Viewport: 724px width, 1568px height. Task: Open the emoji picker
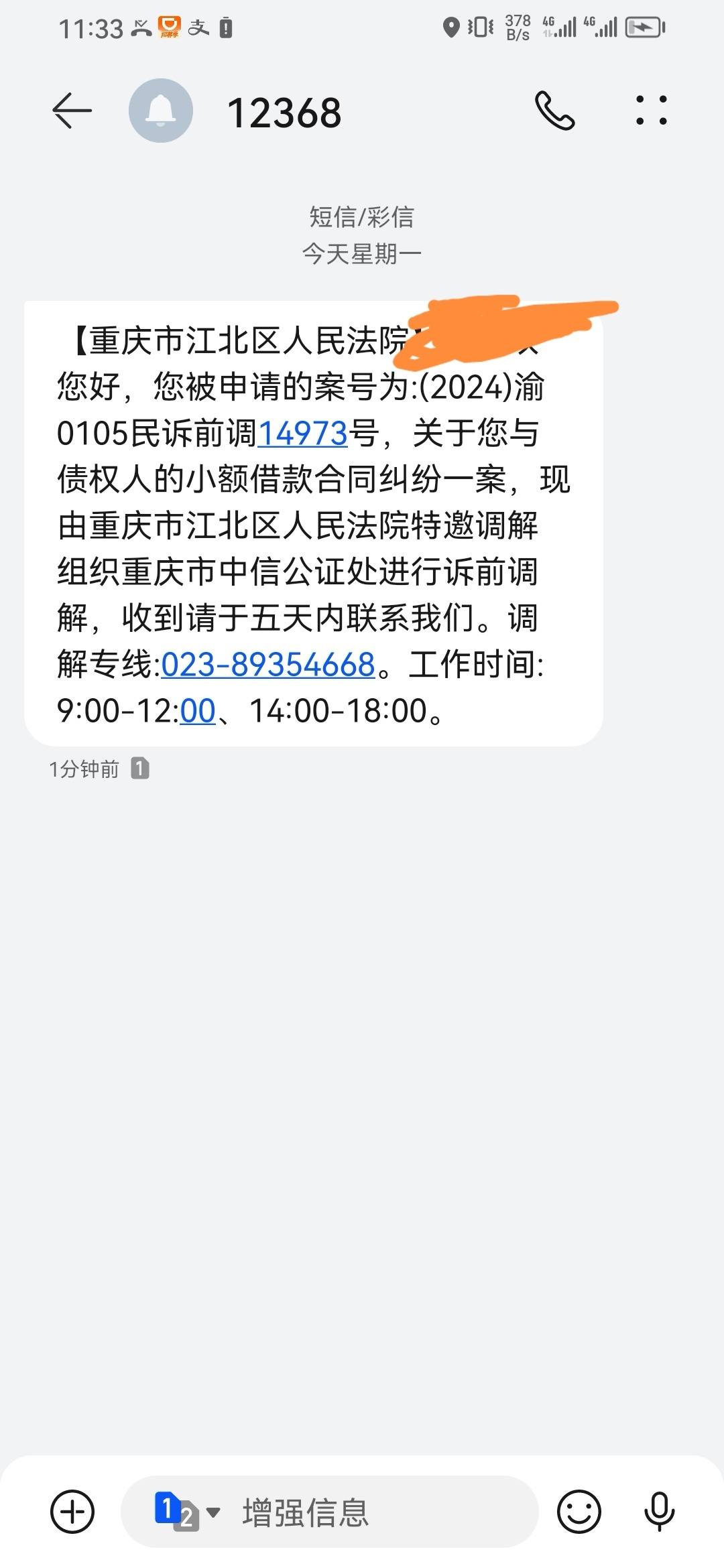pyautogui.click(x=579, y=1512)
